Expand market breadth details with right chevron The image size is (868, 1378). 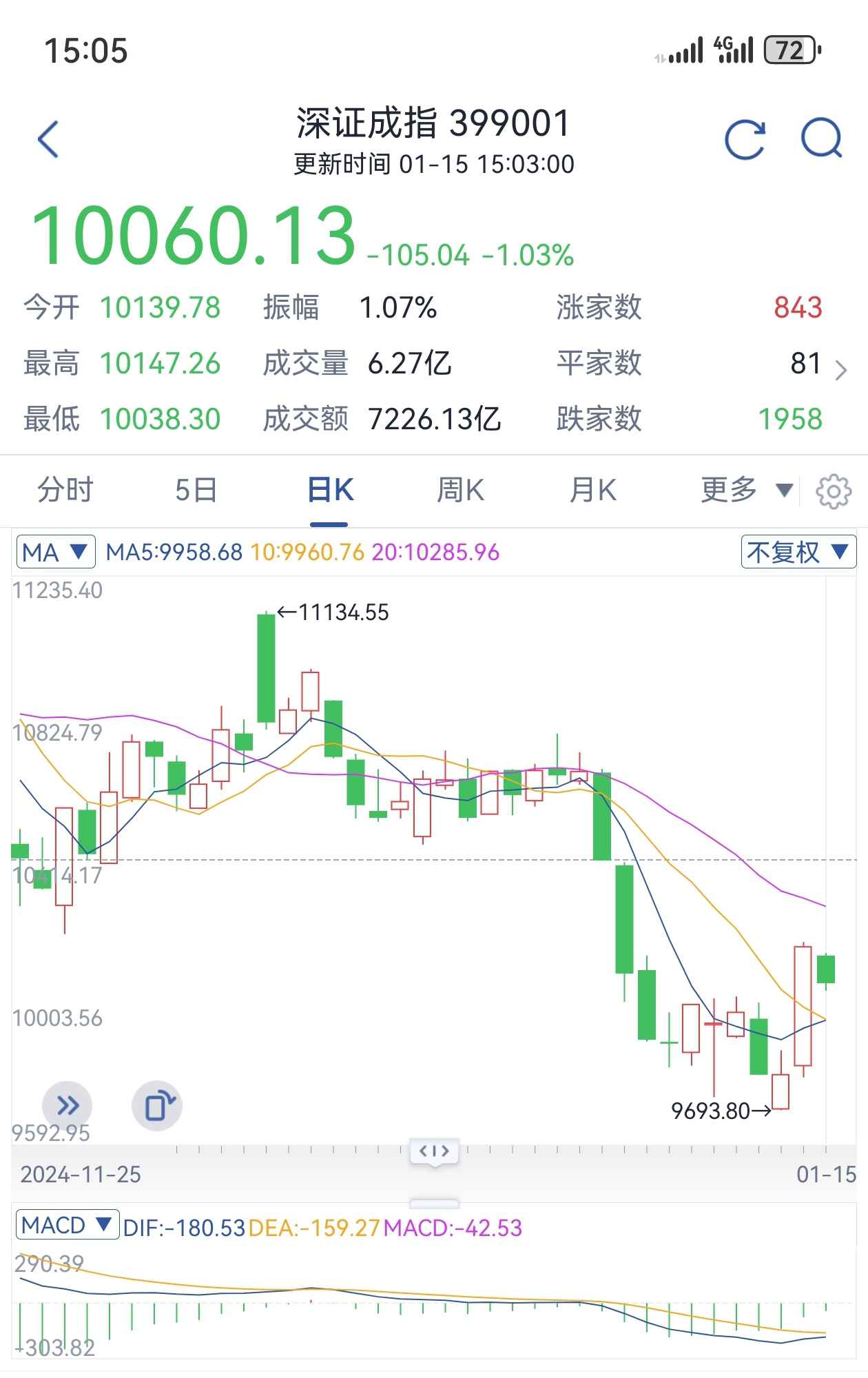[x=843, y=371]
